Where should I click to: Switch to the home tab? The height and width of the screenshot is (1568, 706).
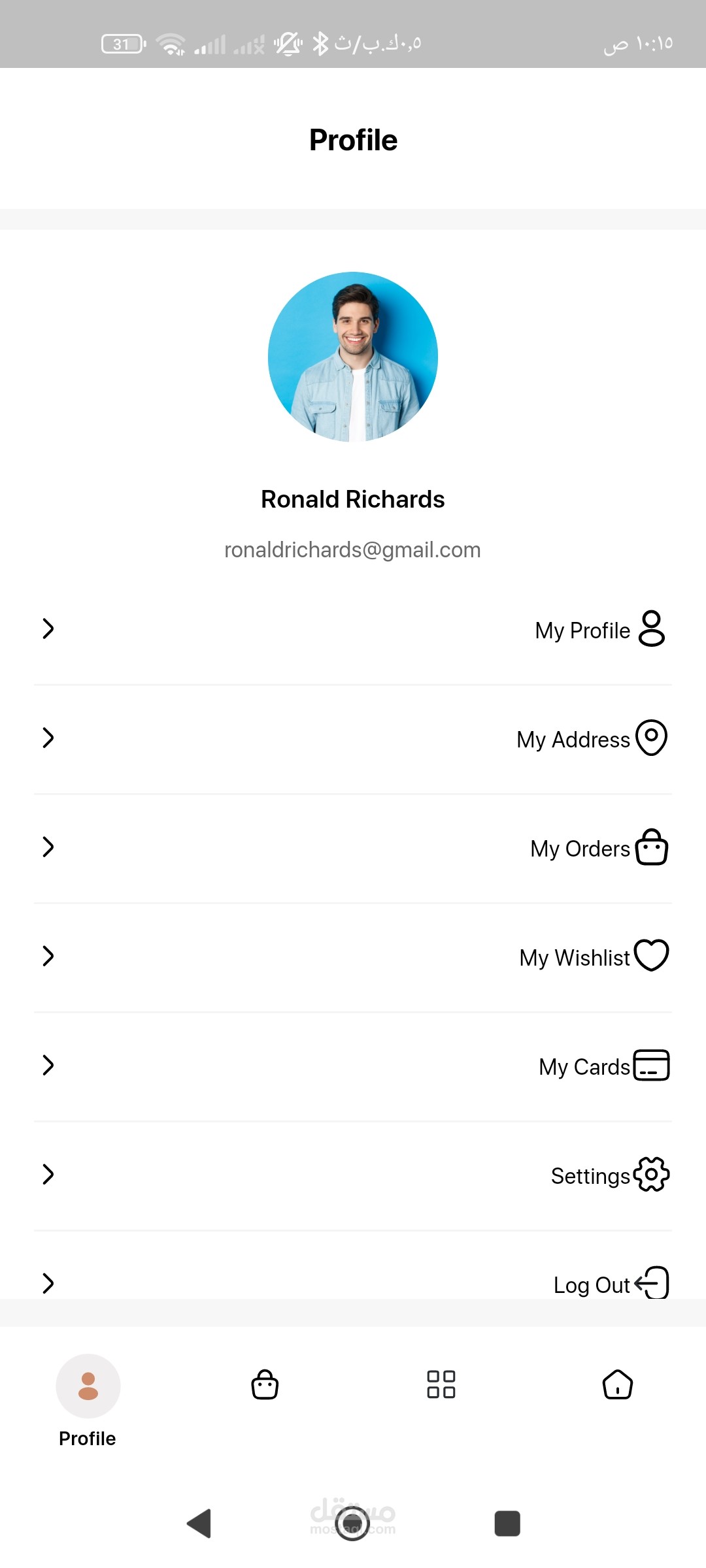(617, 1384)
